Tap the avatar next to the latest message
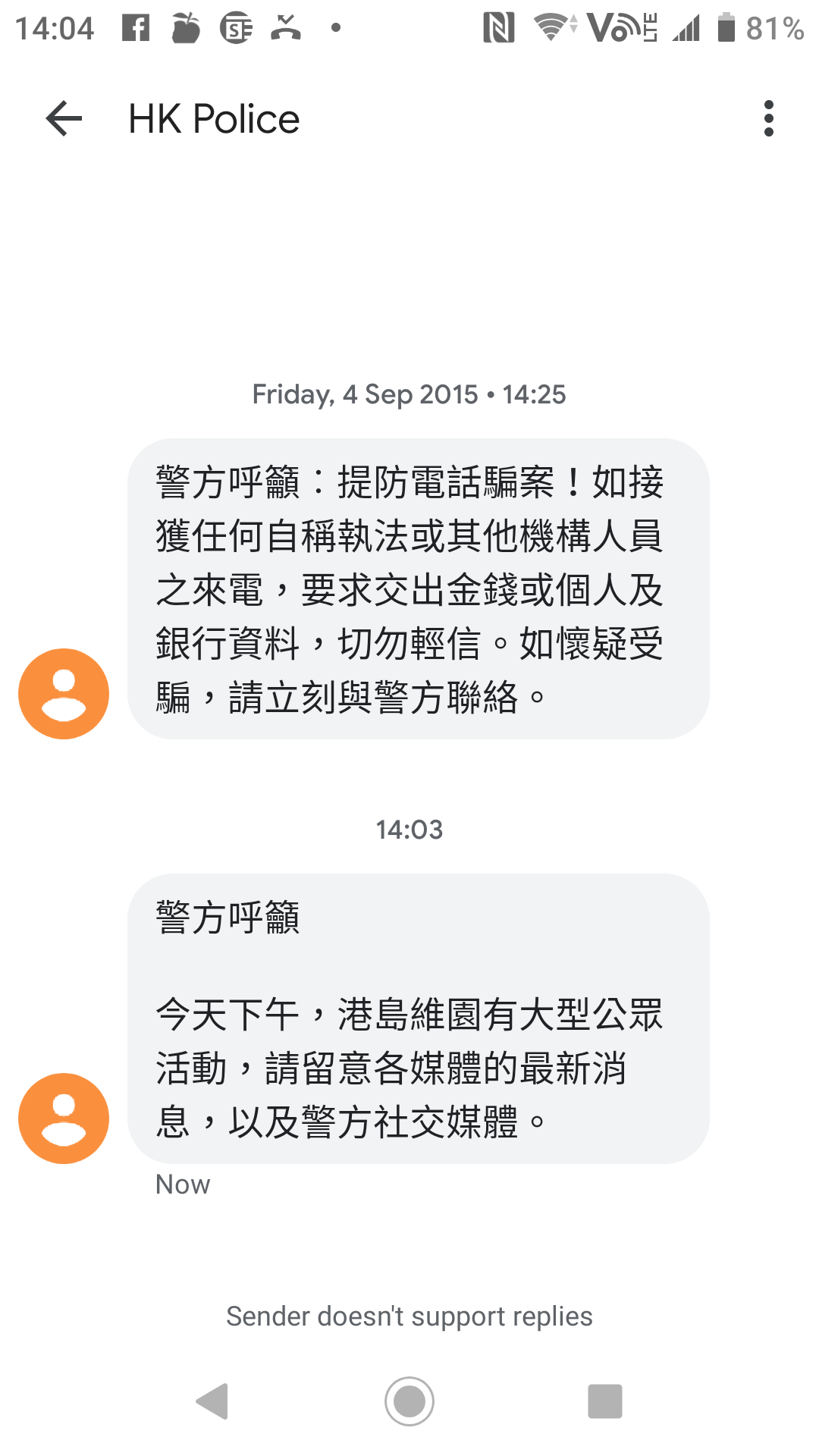Screen dimensions: 819x1456 click(x=64, y=1118)
